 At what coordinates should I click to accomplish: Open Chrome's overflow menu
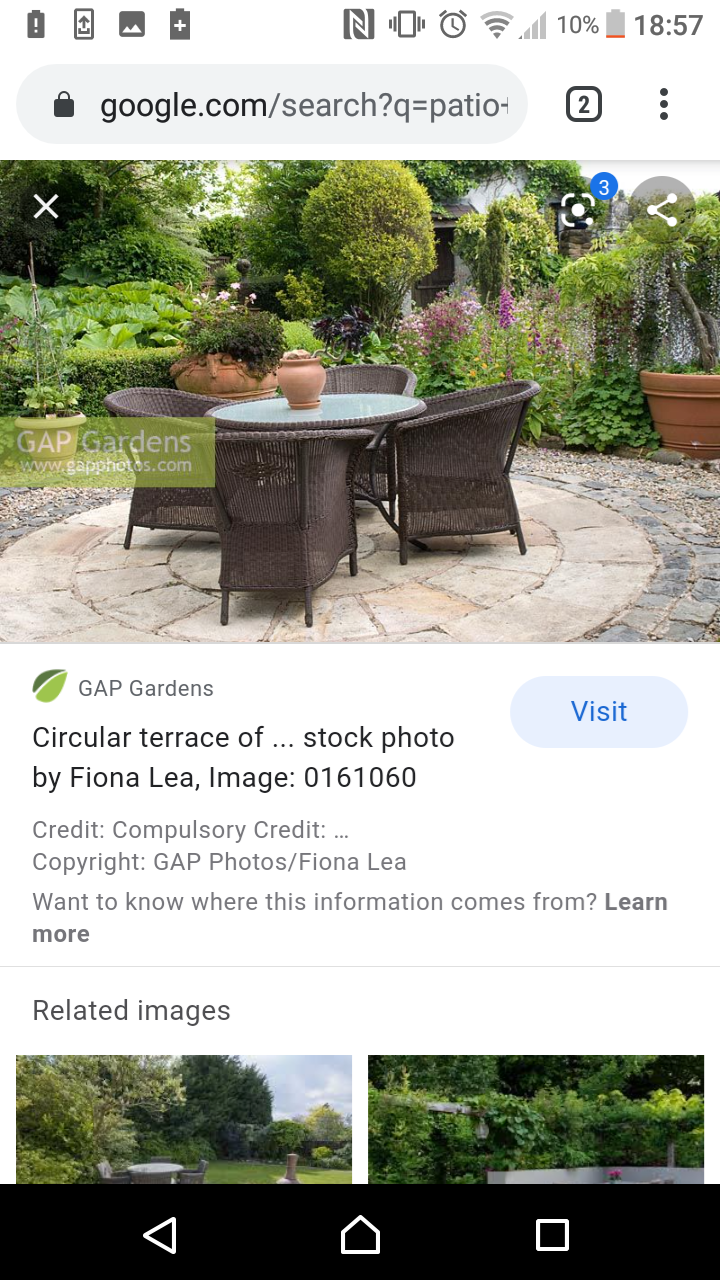tap(664, 104)
